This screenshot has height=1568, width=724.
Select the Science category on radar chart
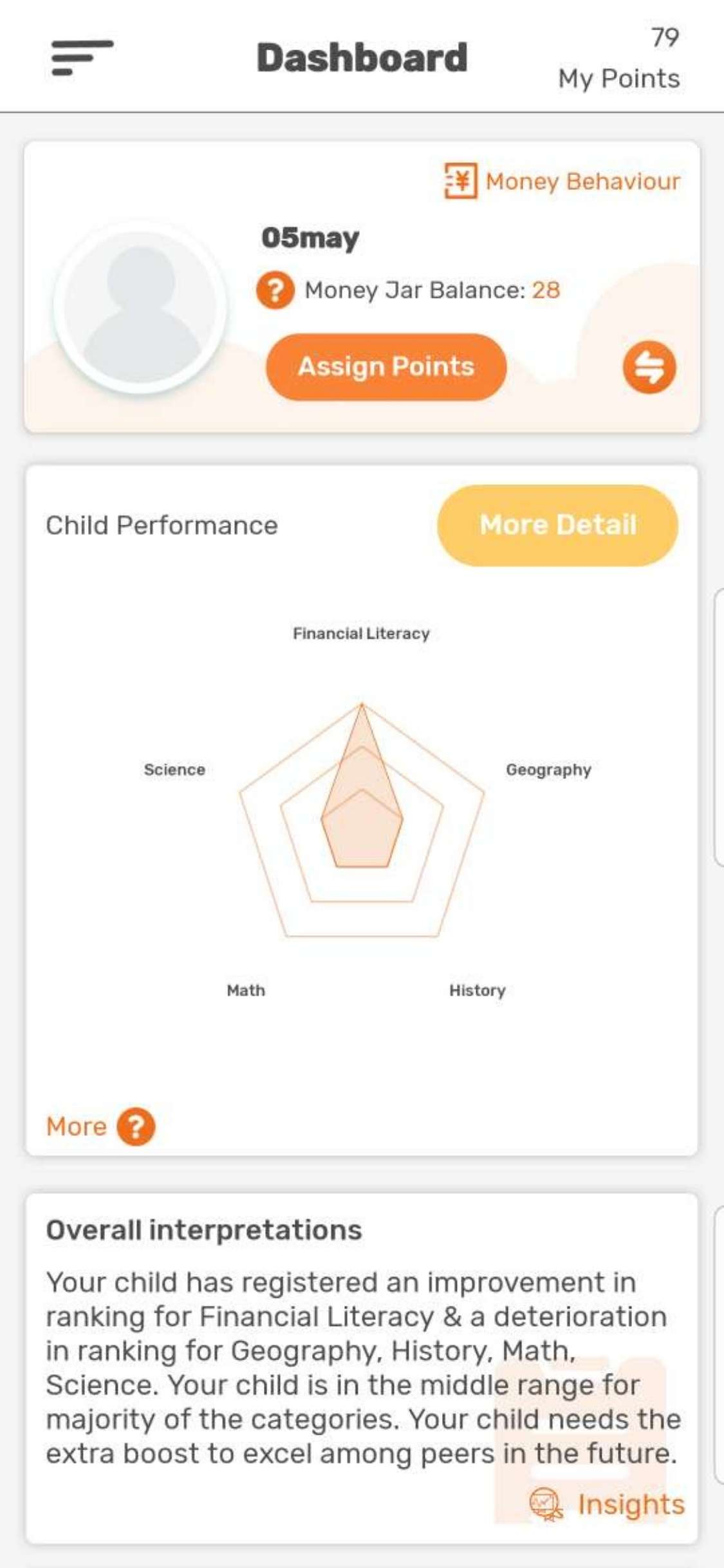[x=174, y=769]
